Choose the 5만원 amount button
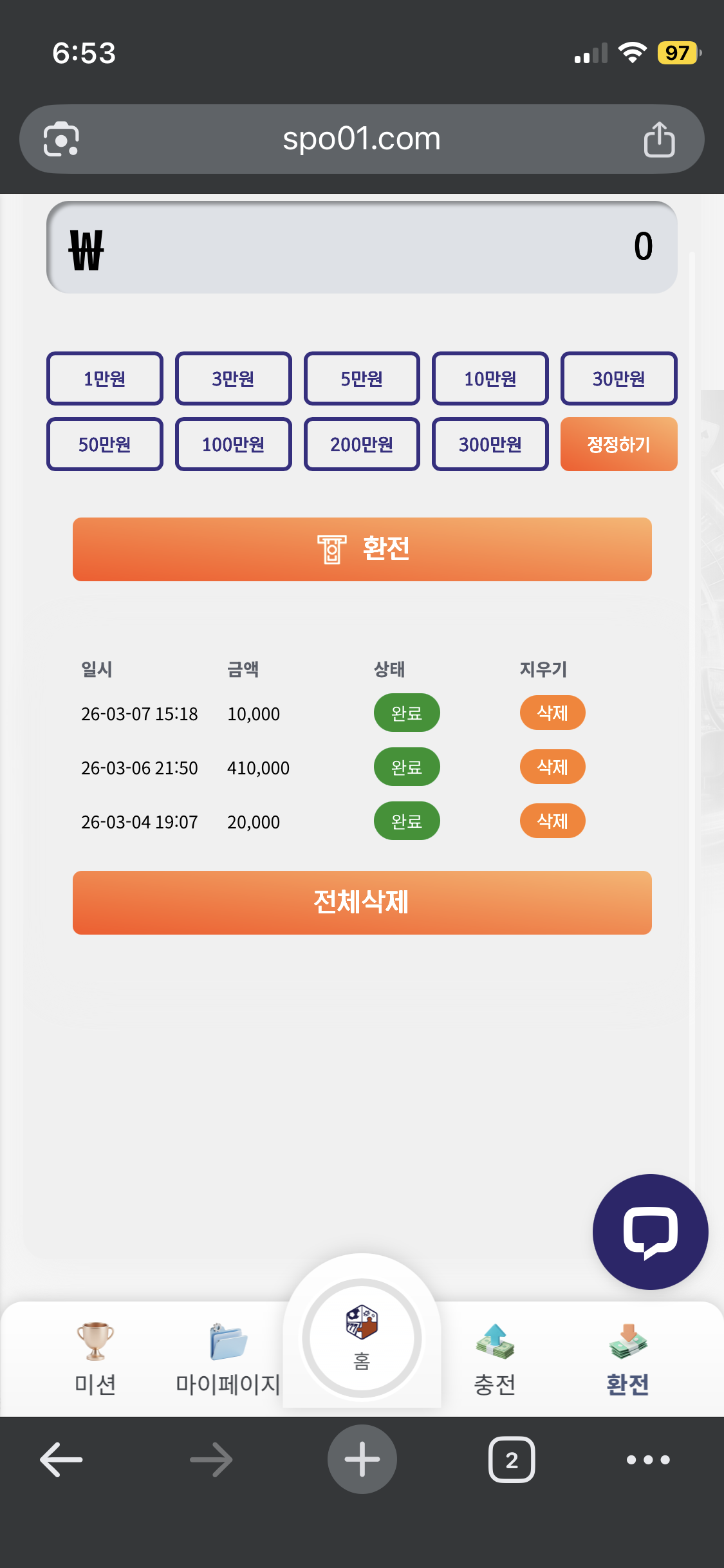 362,378
